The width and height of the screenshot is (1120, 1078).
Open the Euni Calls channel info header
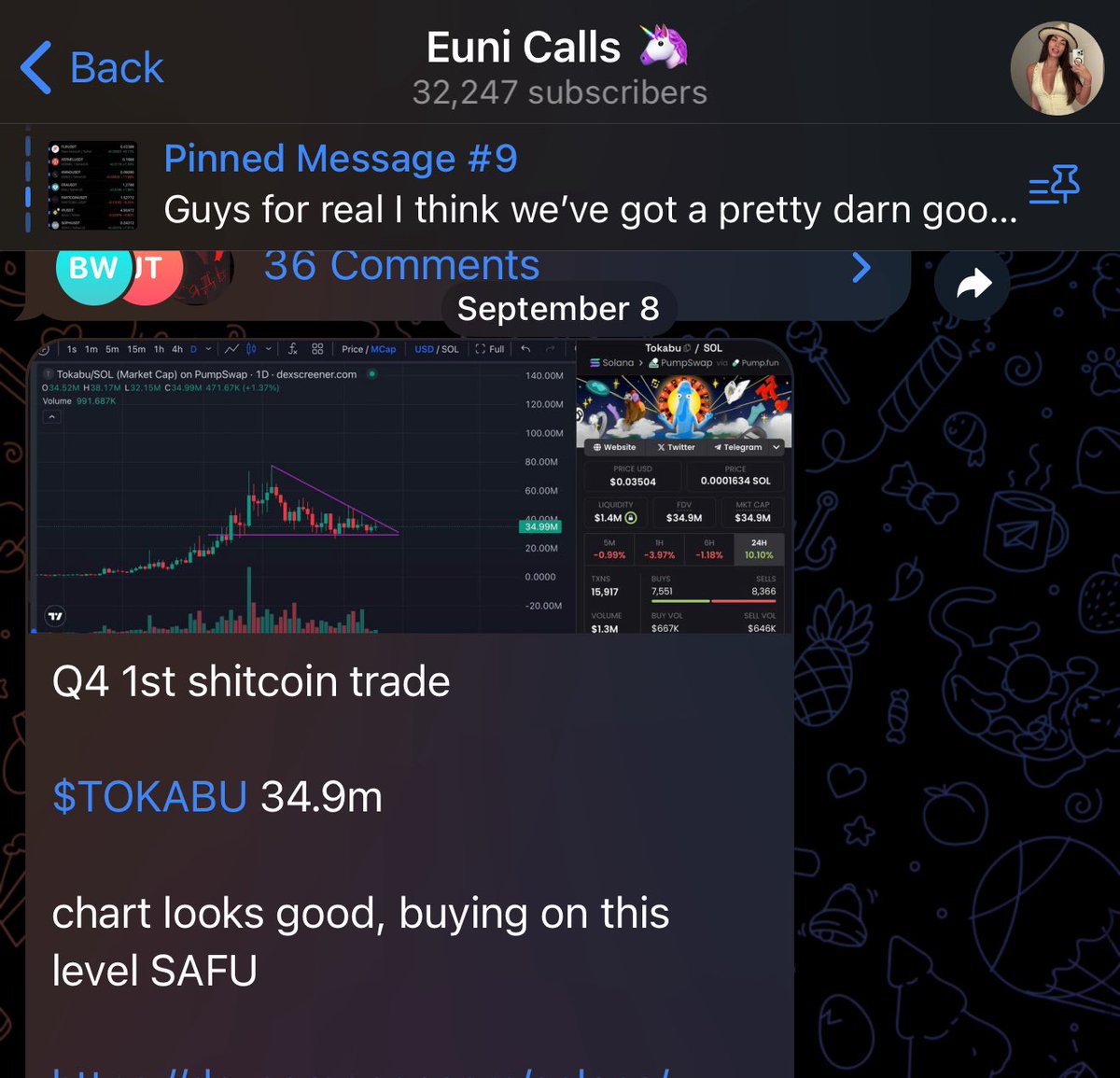coord(558,67)
